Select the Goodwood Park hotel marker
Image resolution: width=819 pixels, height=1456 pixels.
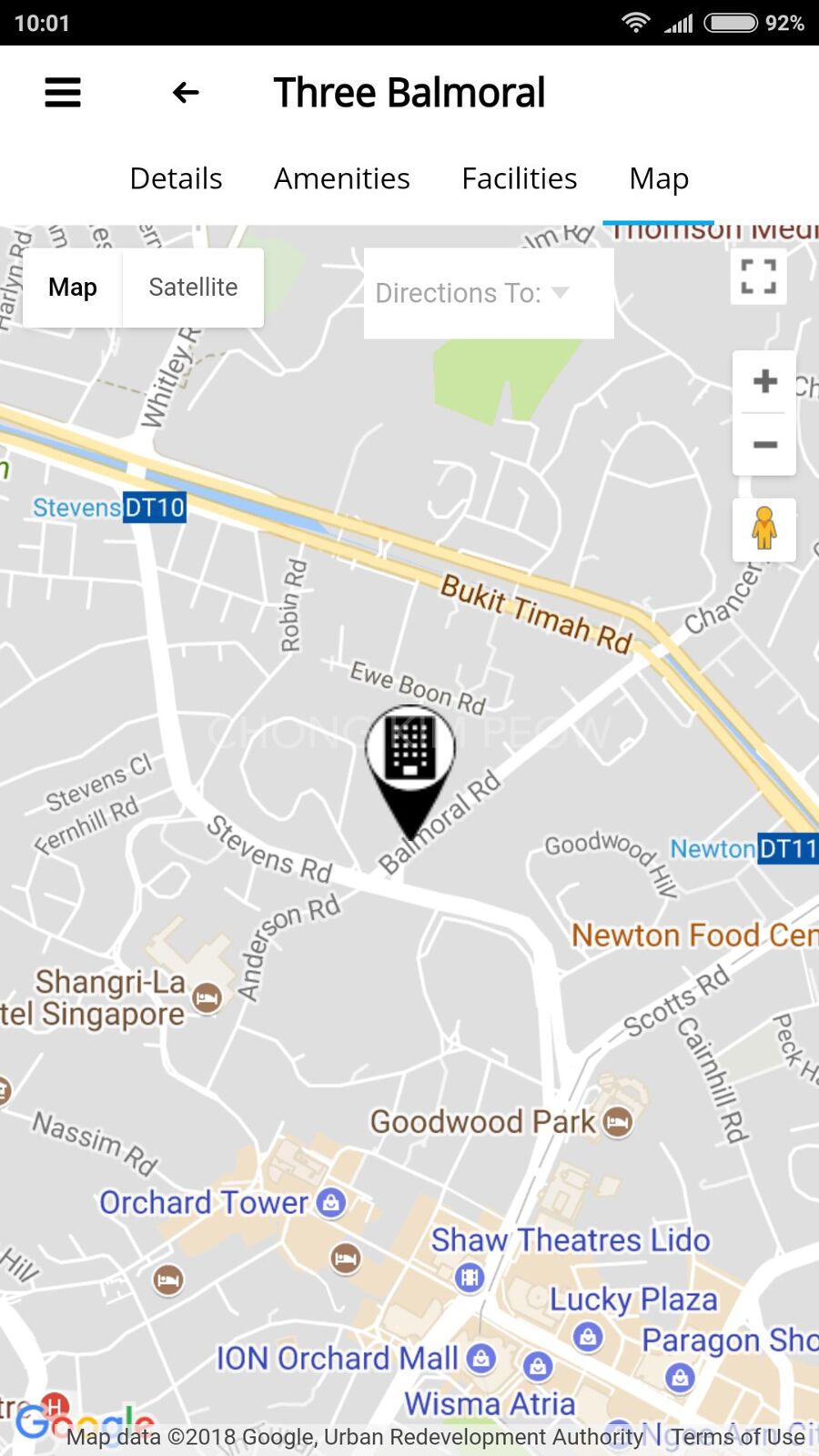618,1121
